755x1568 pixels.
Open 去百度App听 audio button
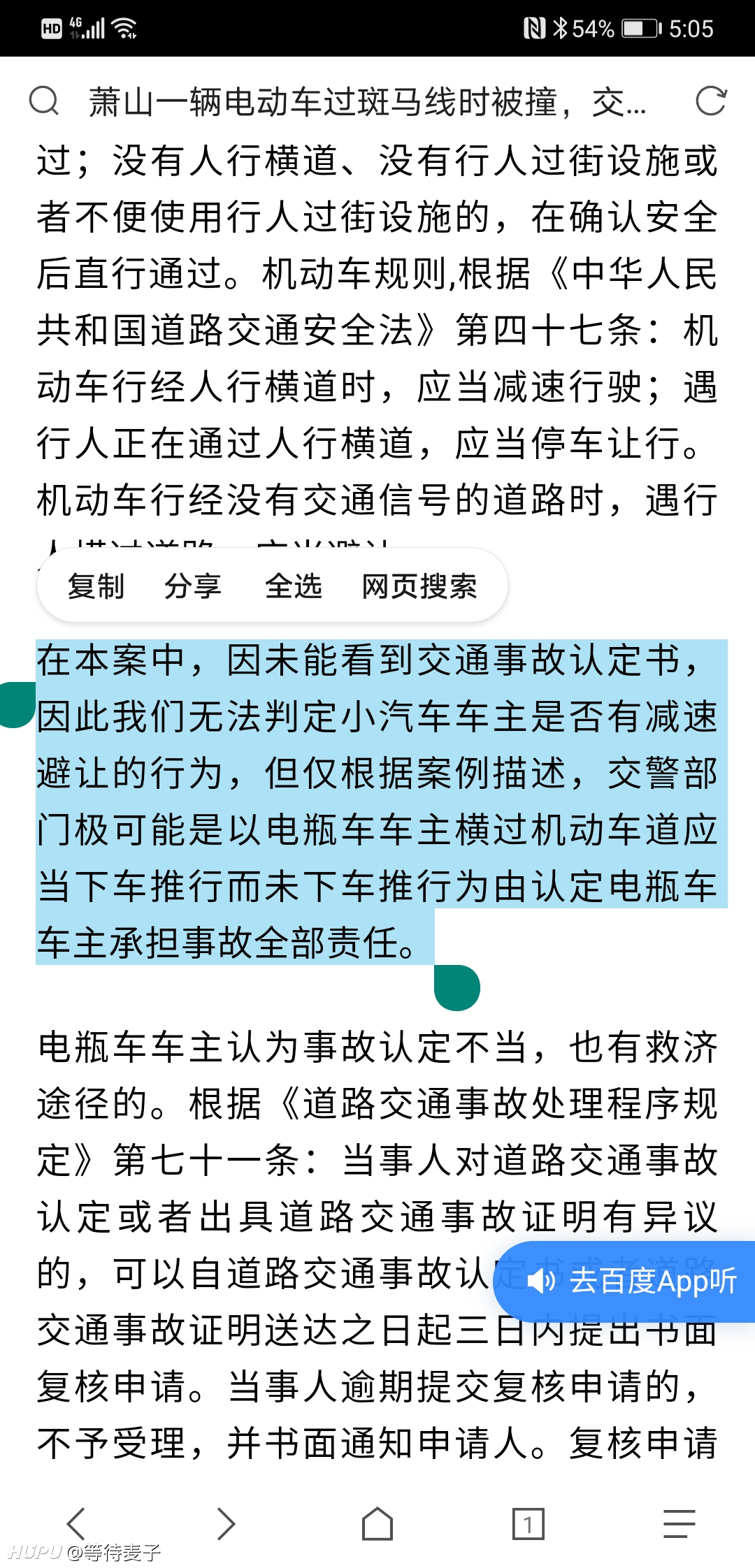tap(624, 1282)
